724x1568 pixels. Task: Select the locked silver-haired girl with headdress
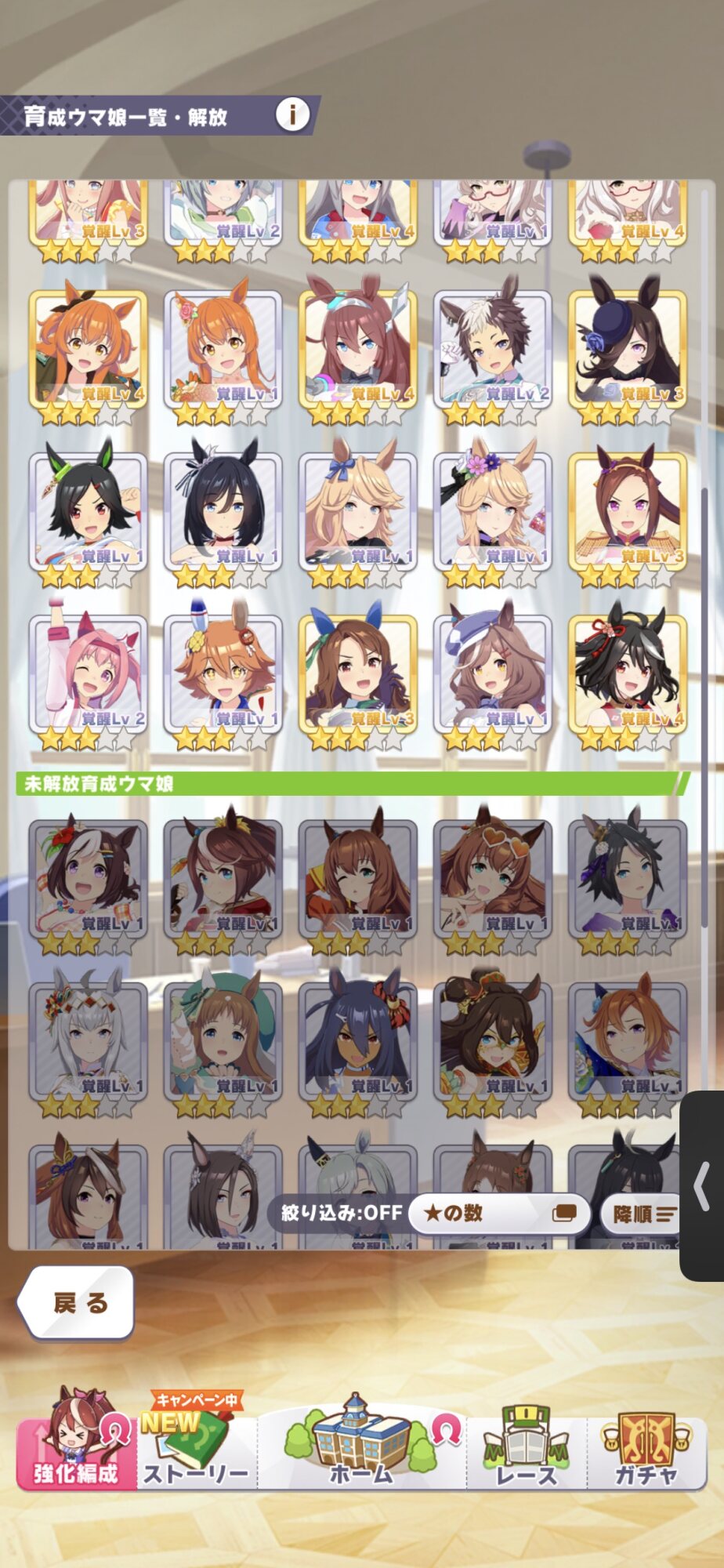click(88, 1041)
